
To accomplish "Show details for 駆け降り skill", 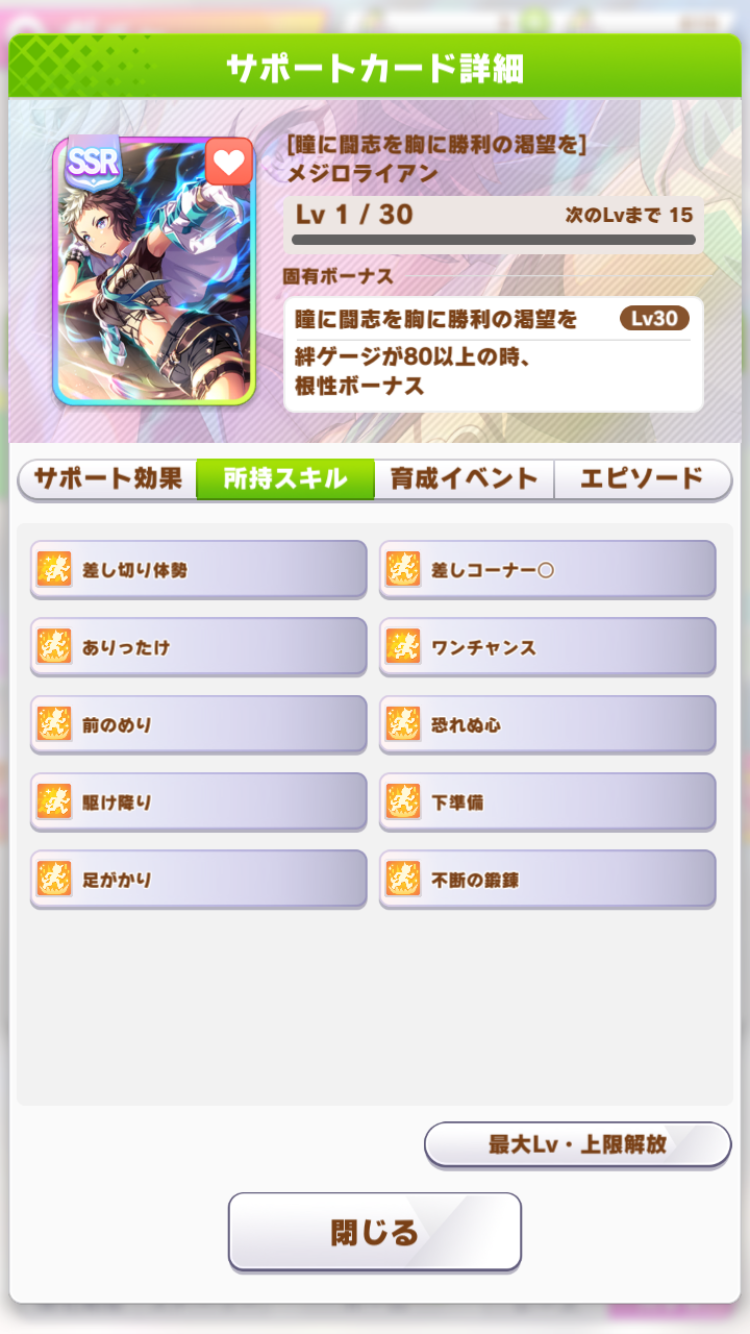I will [199, 802].
